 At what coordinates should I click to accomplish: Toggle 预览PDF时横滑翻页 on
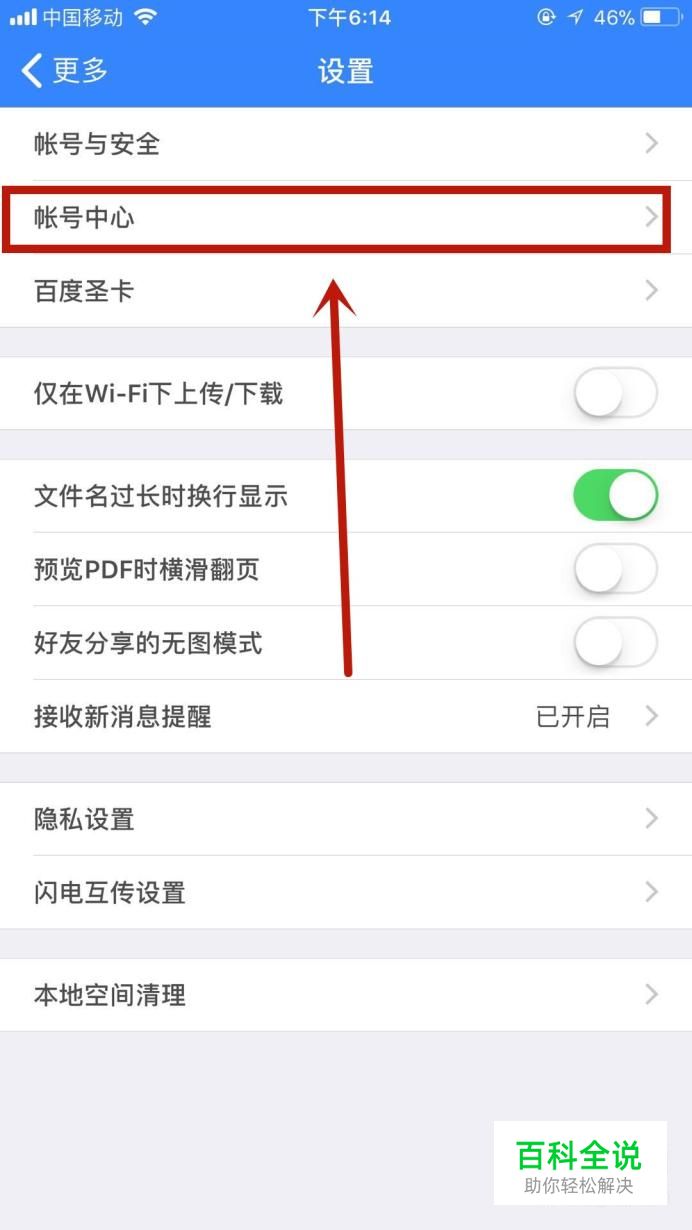tap(615, 570)
